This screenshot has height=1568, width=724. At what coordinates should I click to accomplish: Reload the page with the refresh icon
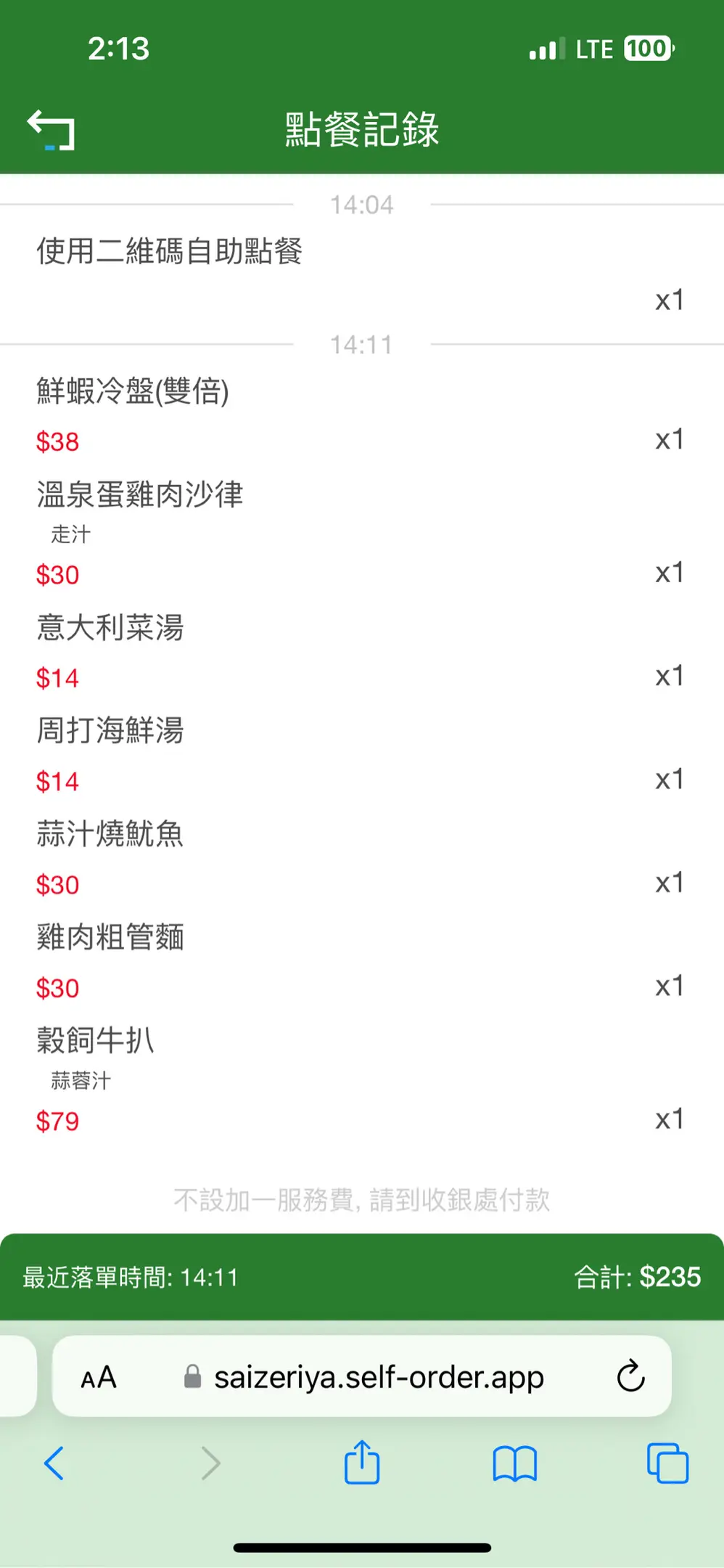(630, 1376)
